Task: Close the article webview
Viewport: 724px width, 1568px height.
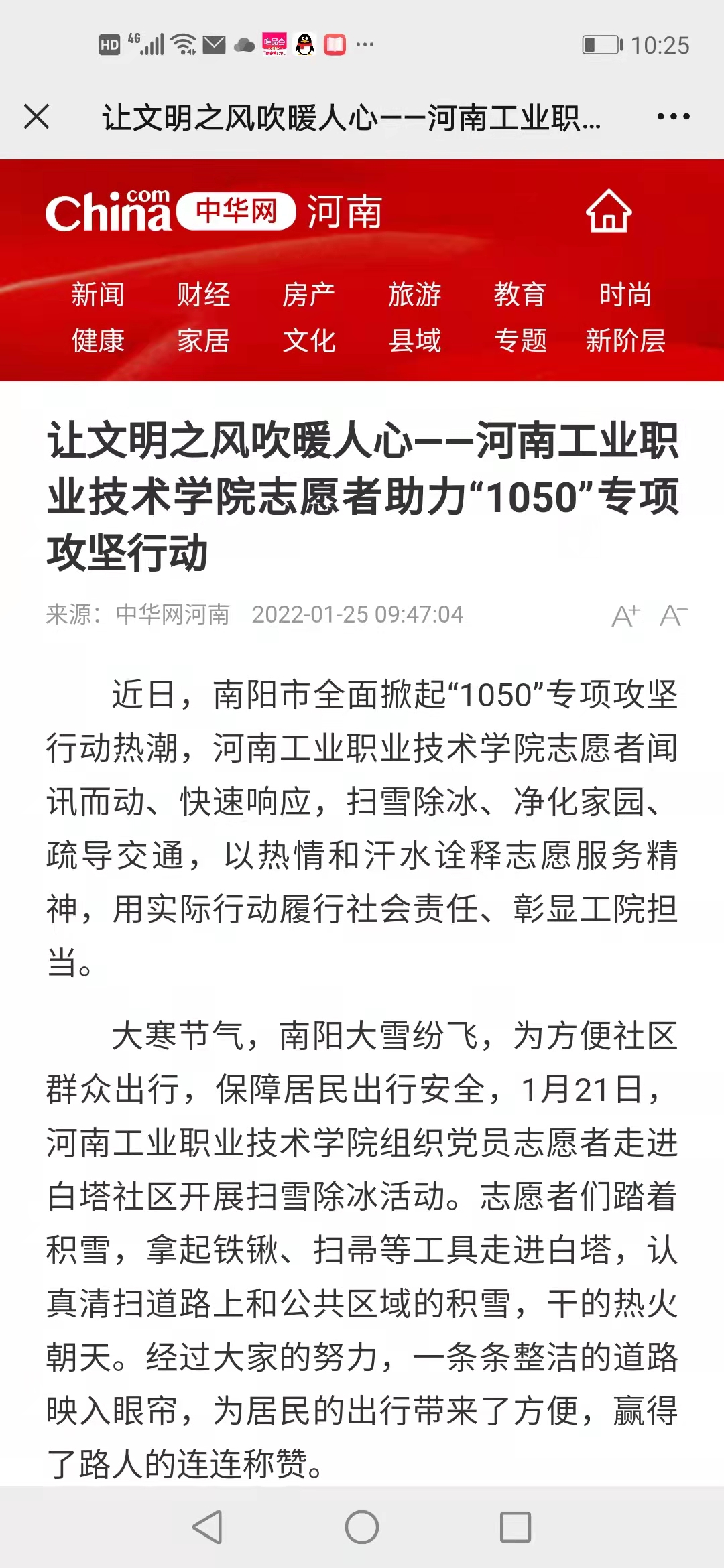Action: 37,117
